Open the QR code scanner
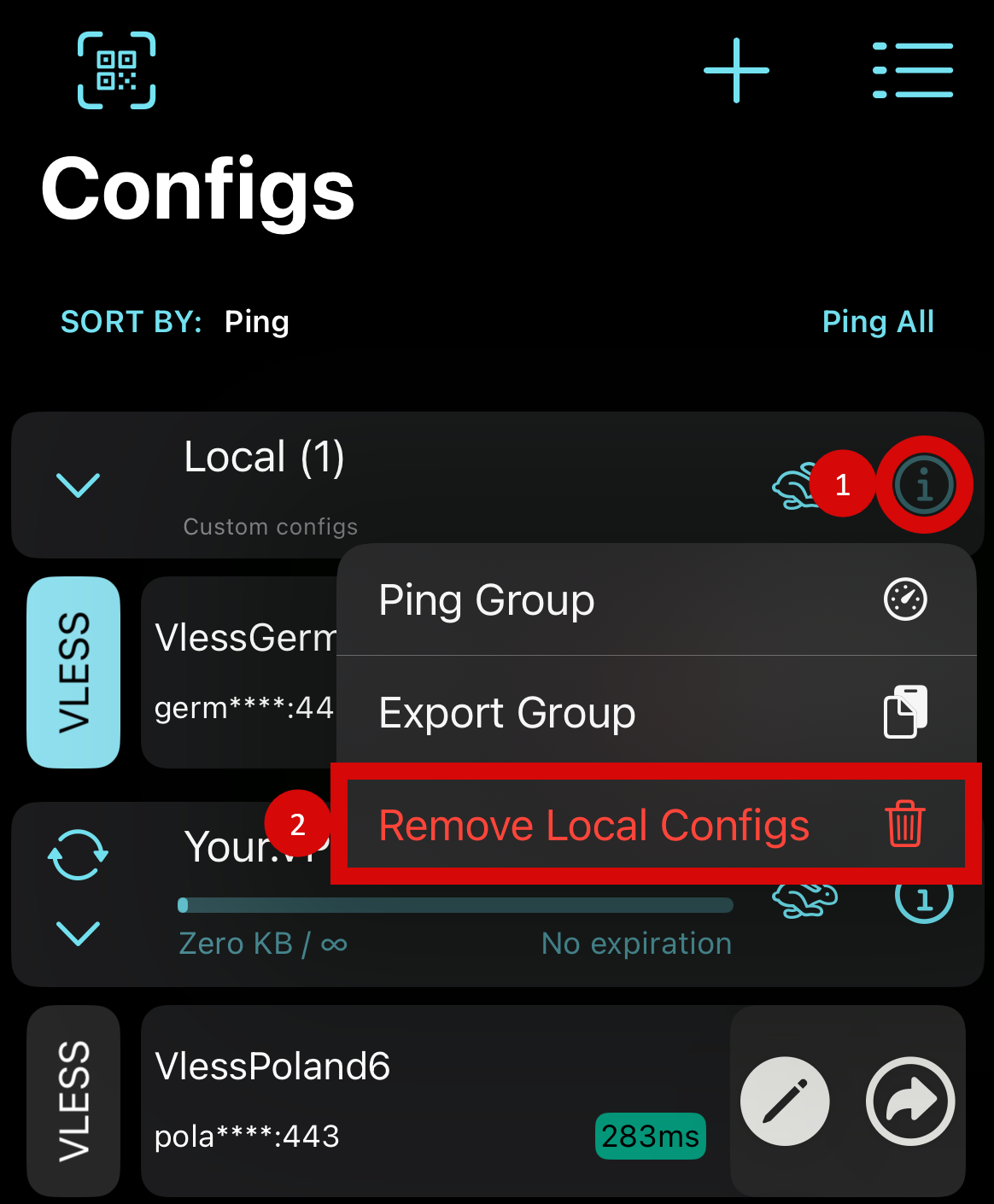 click(116, 70)
